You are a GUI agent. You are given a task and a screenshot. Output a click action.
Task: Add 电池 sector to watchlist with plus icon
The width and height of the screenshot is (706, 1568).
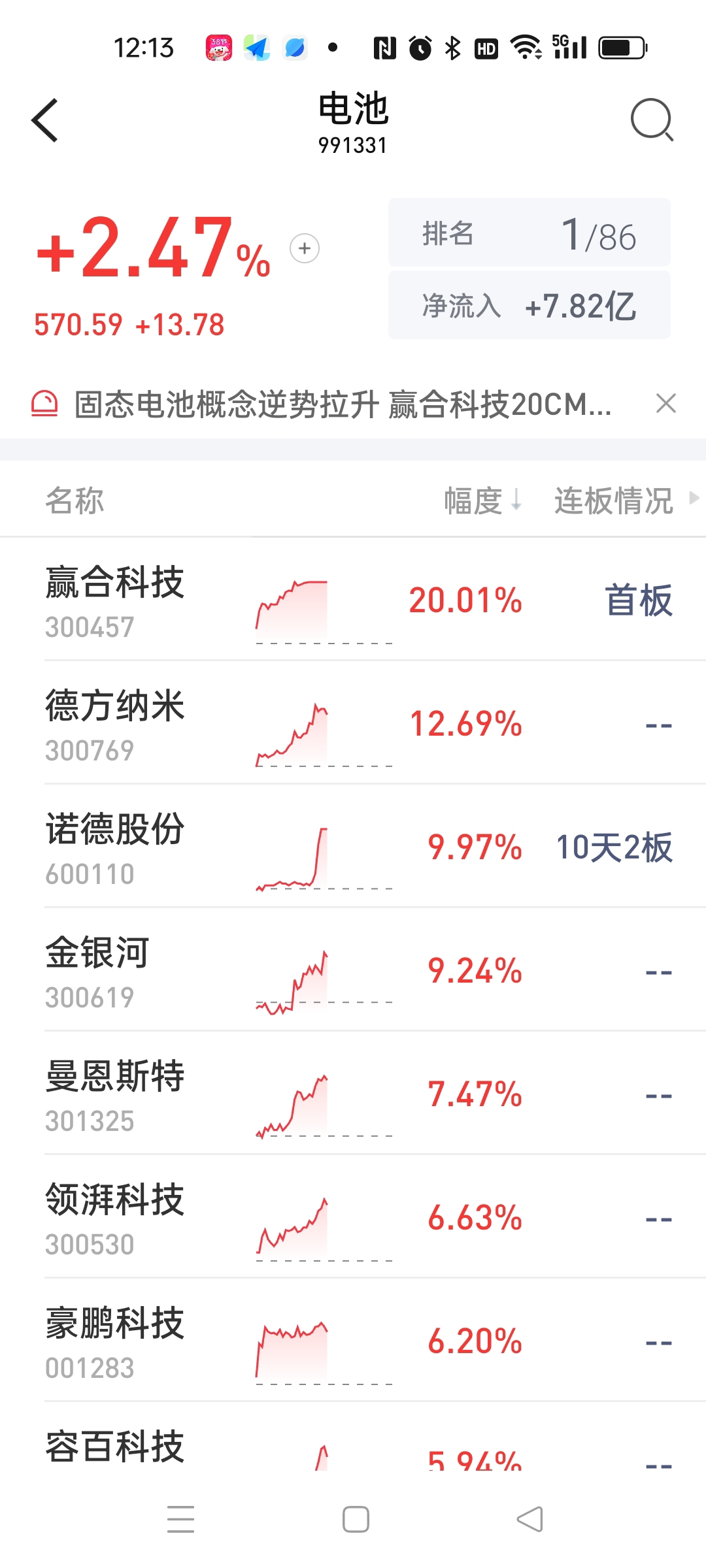click(305, 248)
